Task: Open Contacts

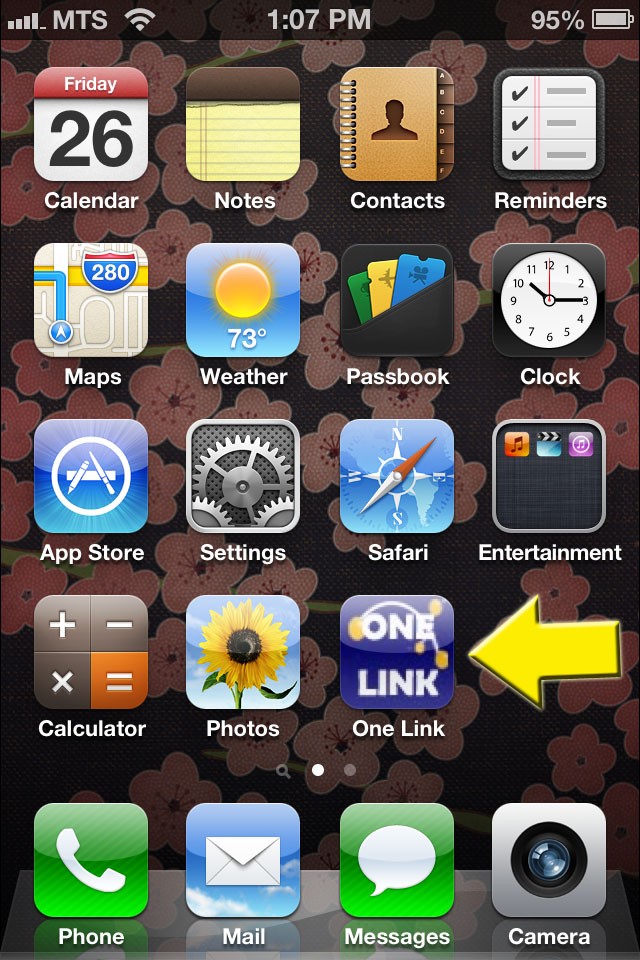Action: tap(397, 125)
